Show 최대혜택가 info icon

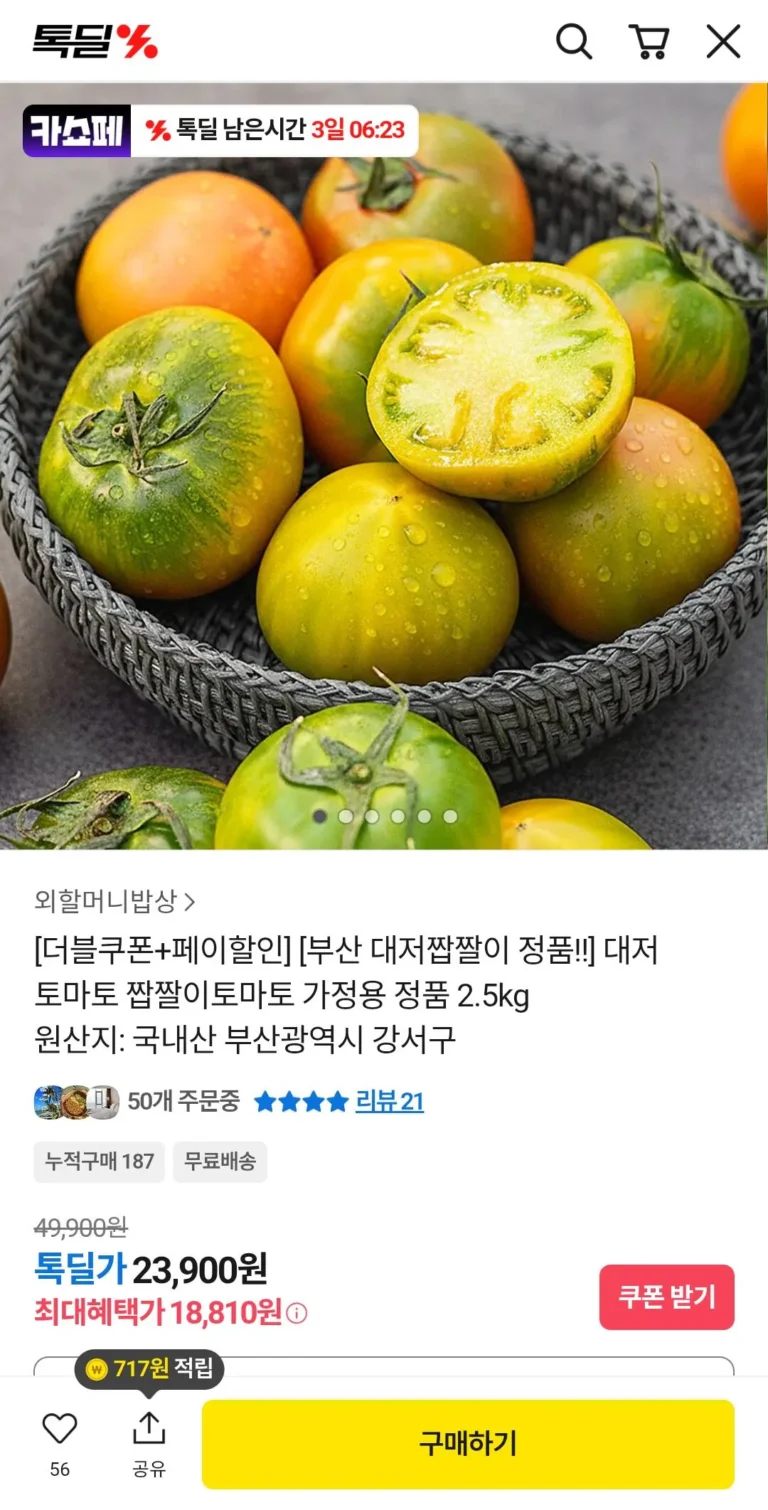(297, 1313)
